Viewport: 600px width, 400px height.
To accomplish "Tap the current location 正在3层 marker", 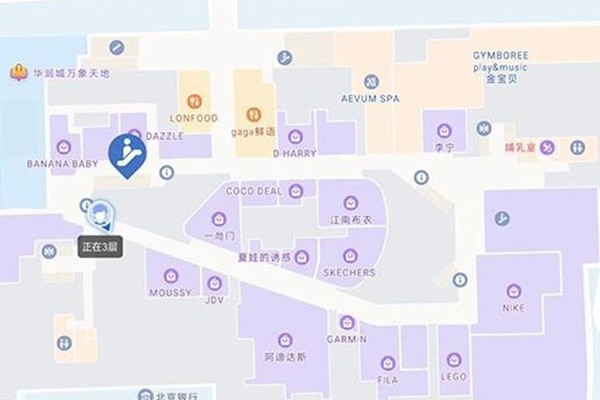I will [x=101, y=214].
